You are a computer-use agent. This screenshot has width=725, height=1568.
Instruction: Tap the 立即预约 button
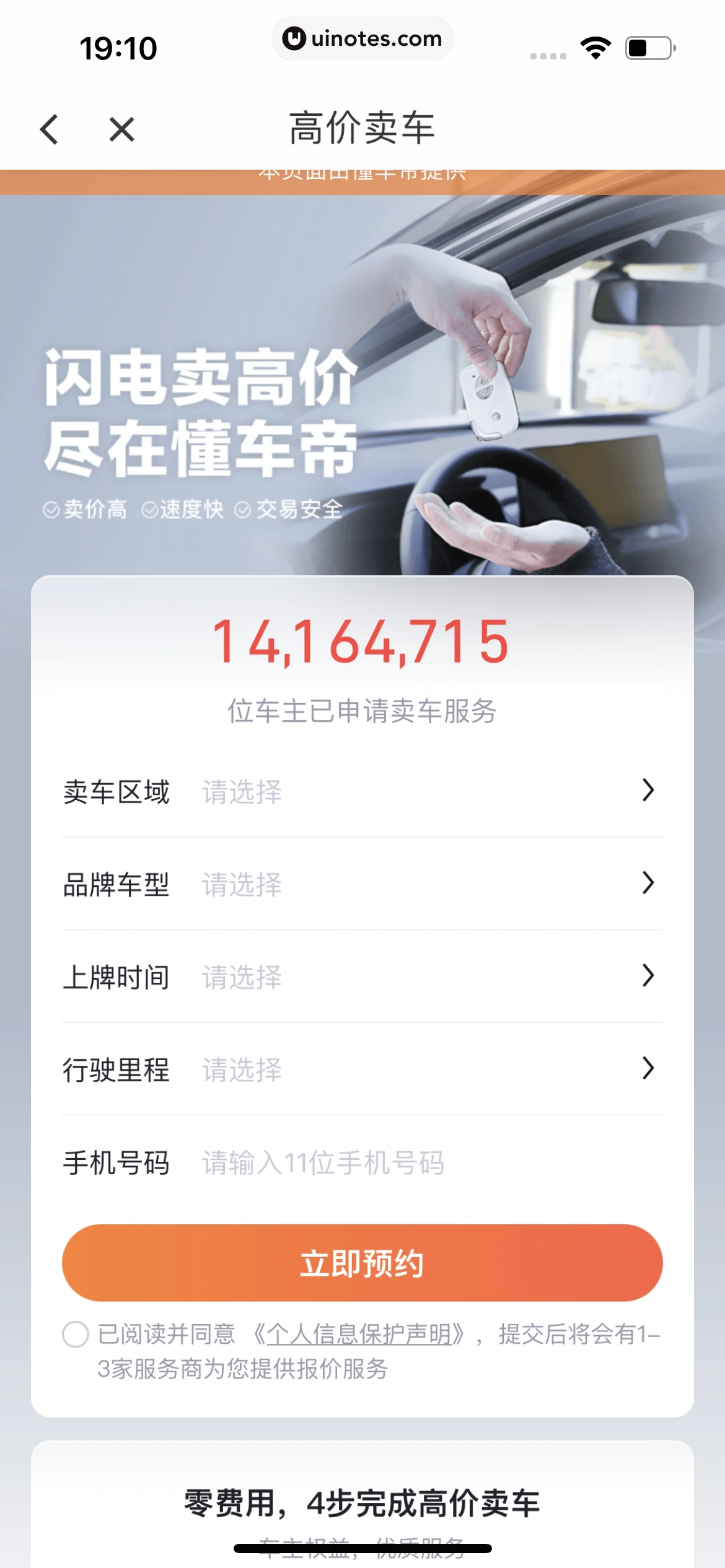(x=362, y=1263)
